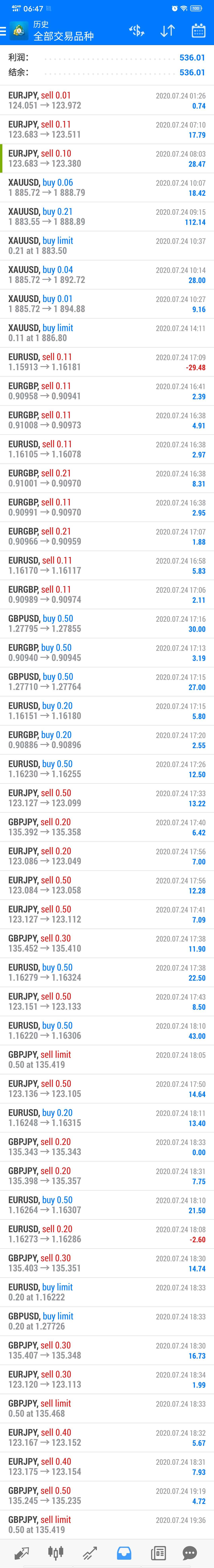The height and width of the screenshot is (1568, 214).
Task: Expand EURJPY sell 0.01 deal at 01:26
Action: (x=107, y=100)
